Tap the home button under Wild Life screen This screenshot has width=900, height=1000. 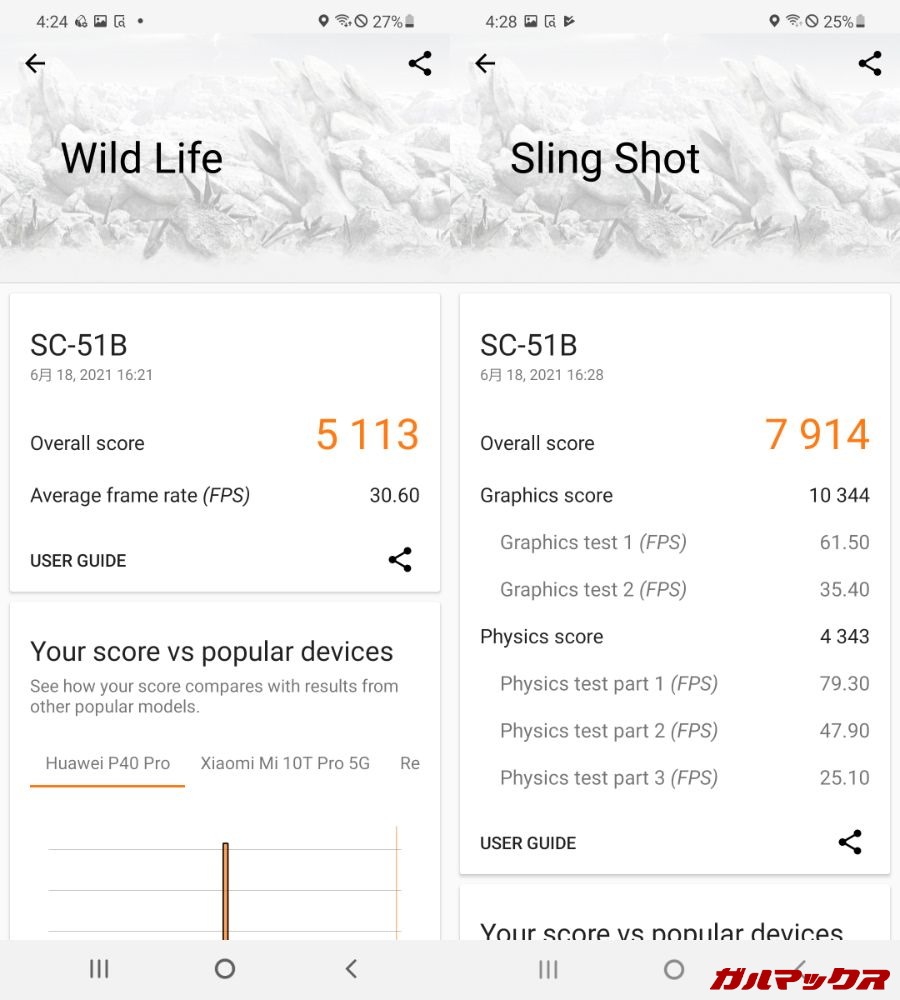click(x=225, y=968)
